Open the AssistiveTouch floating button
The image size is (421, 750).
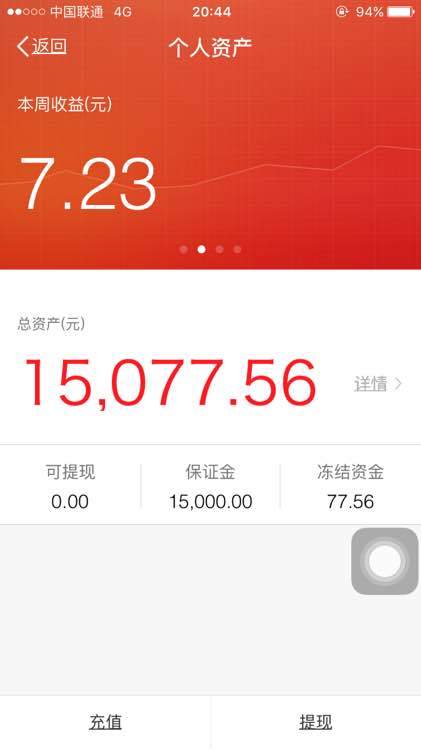[385, 561]
